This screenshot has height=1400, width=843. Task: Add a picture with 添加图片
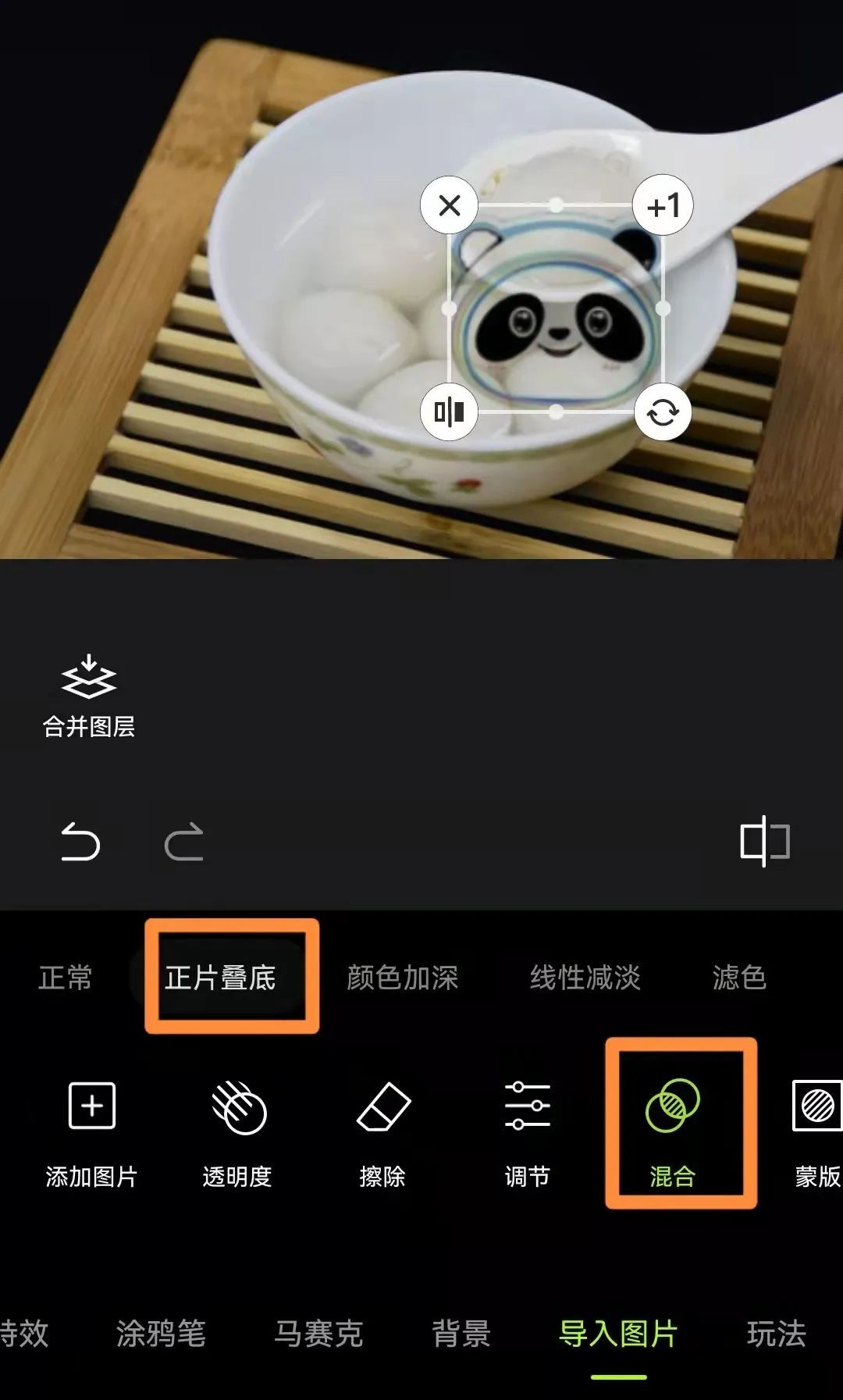(x=92, y=1132)
